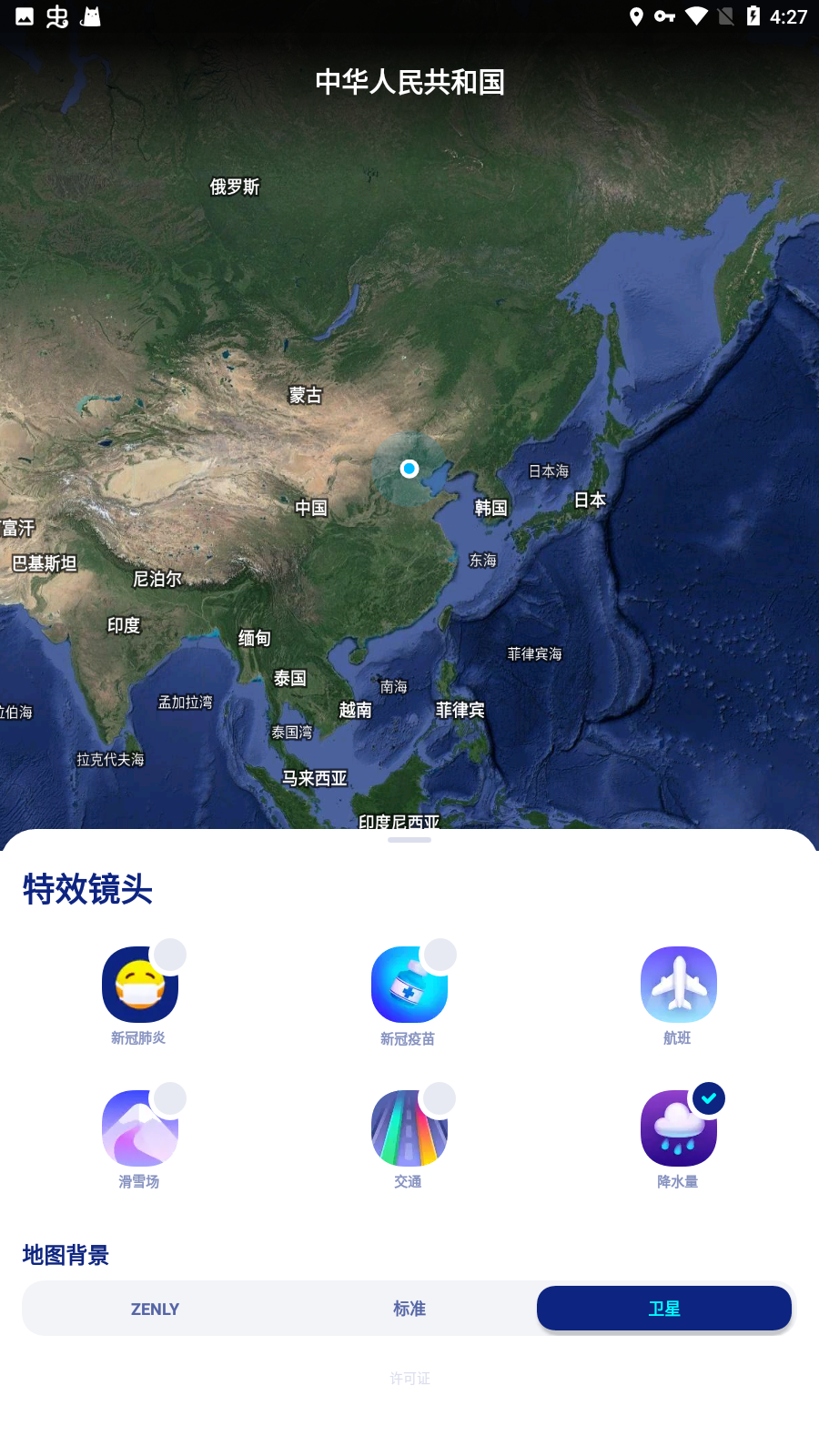The width and height of the screenshot is (819, 1456).
Task: Open the 特效镜头 panel header
Action: [x=88, y=890]
